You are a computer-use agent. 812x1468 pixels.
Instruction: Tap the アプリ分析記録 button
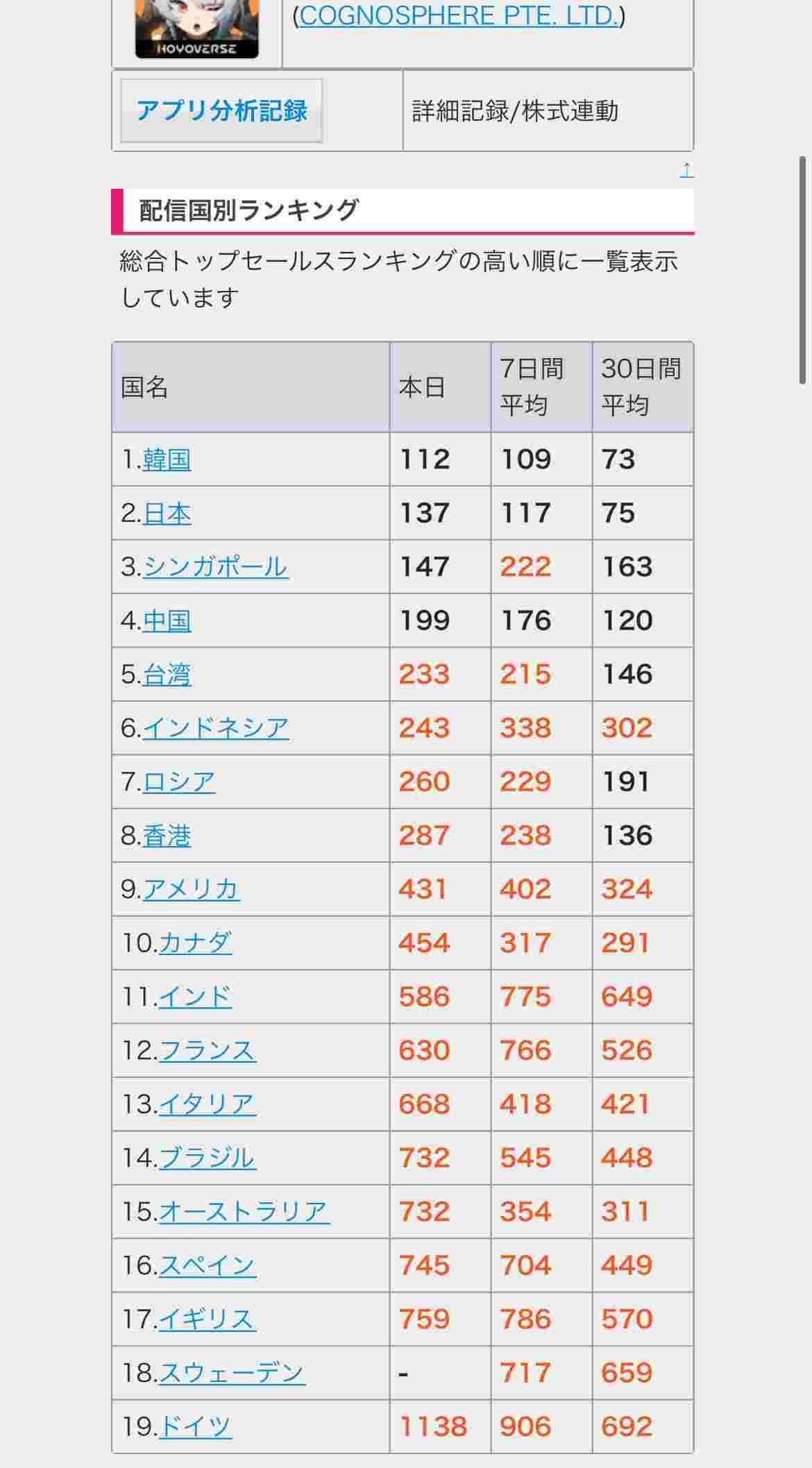click(x=221, y=111)
